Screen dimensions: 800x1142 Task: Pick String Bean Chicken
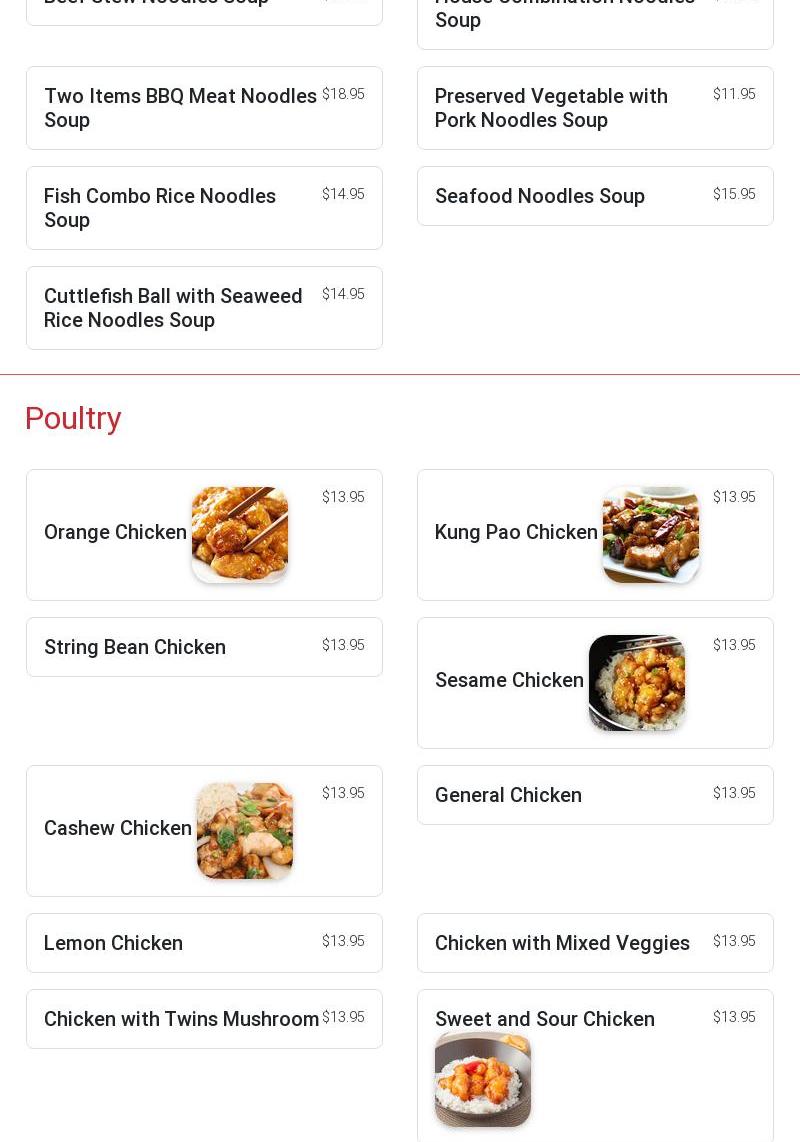coord(204,647)
